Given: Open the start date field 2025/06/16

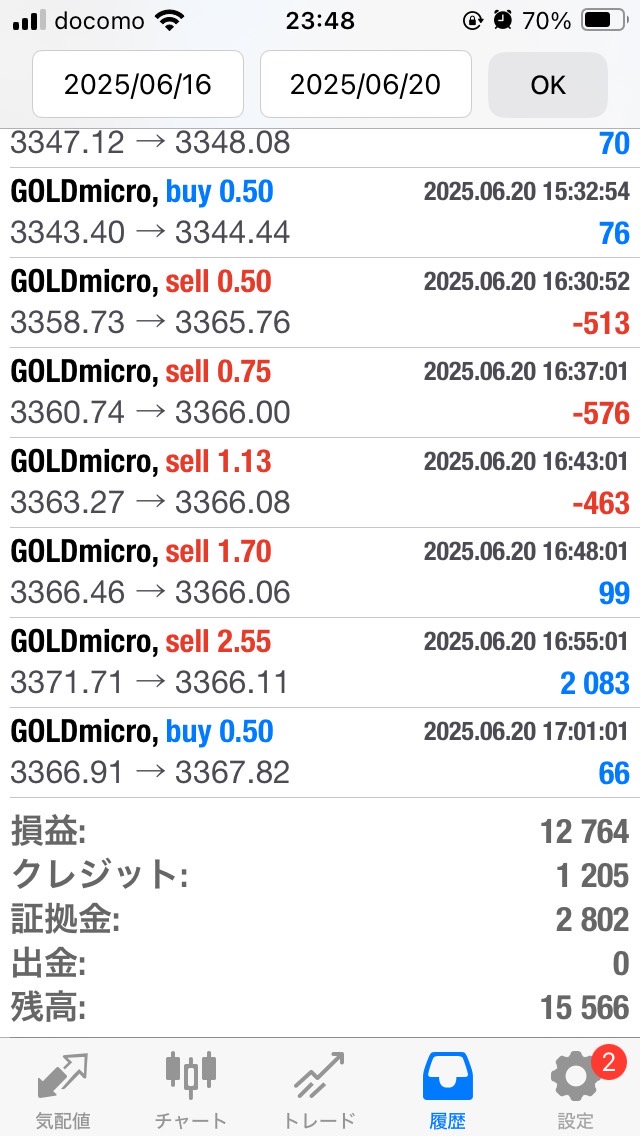Looking at the screenshot, I should 138,84.
